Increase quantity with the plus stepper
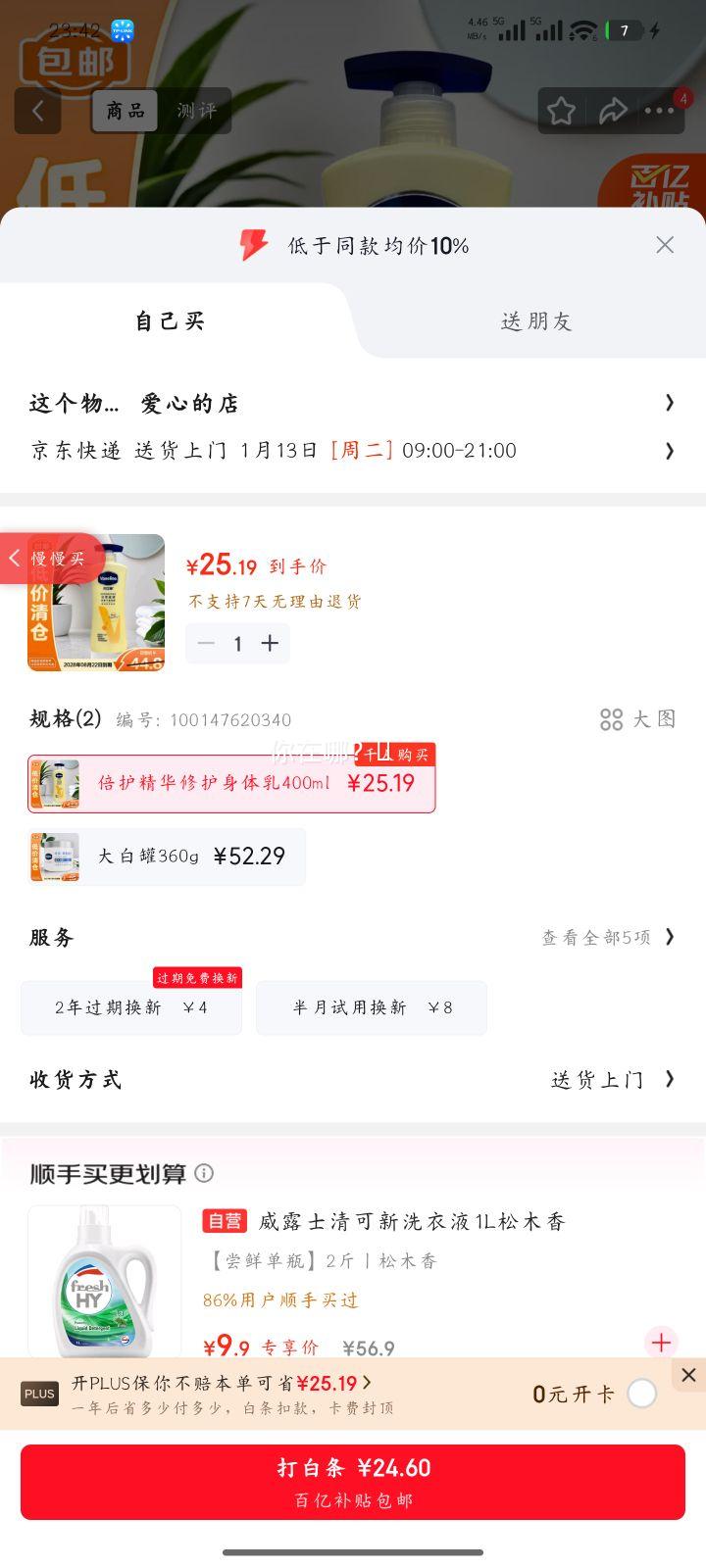This screenshot has width=706, height=1568. pos(270,643)
